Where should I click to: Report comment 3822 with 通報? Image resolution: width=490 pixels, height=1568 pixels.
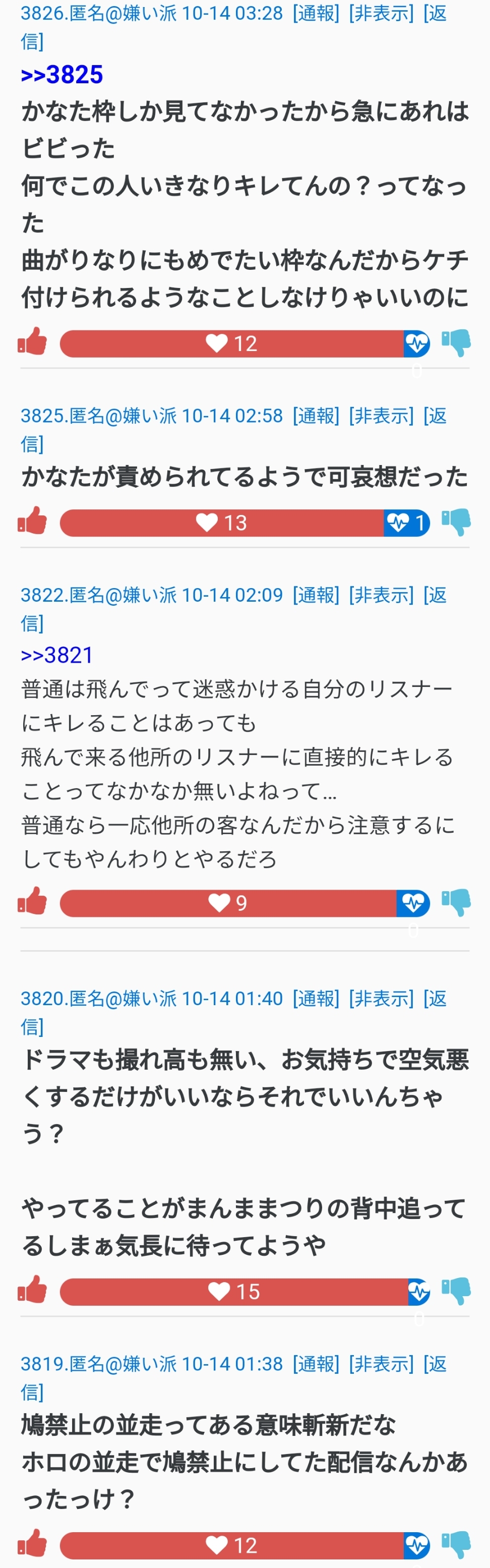tap(315, 595)
